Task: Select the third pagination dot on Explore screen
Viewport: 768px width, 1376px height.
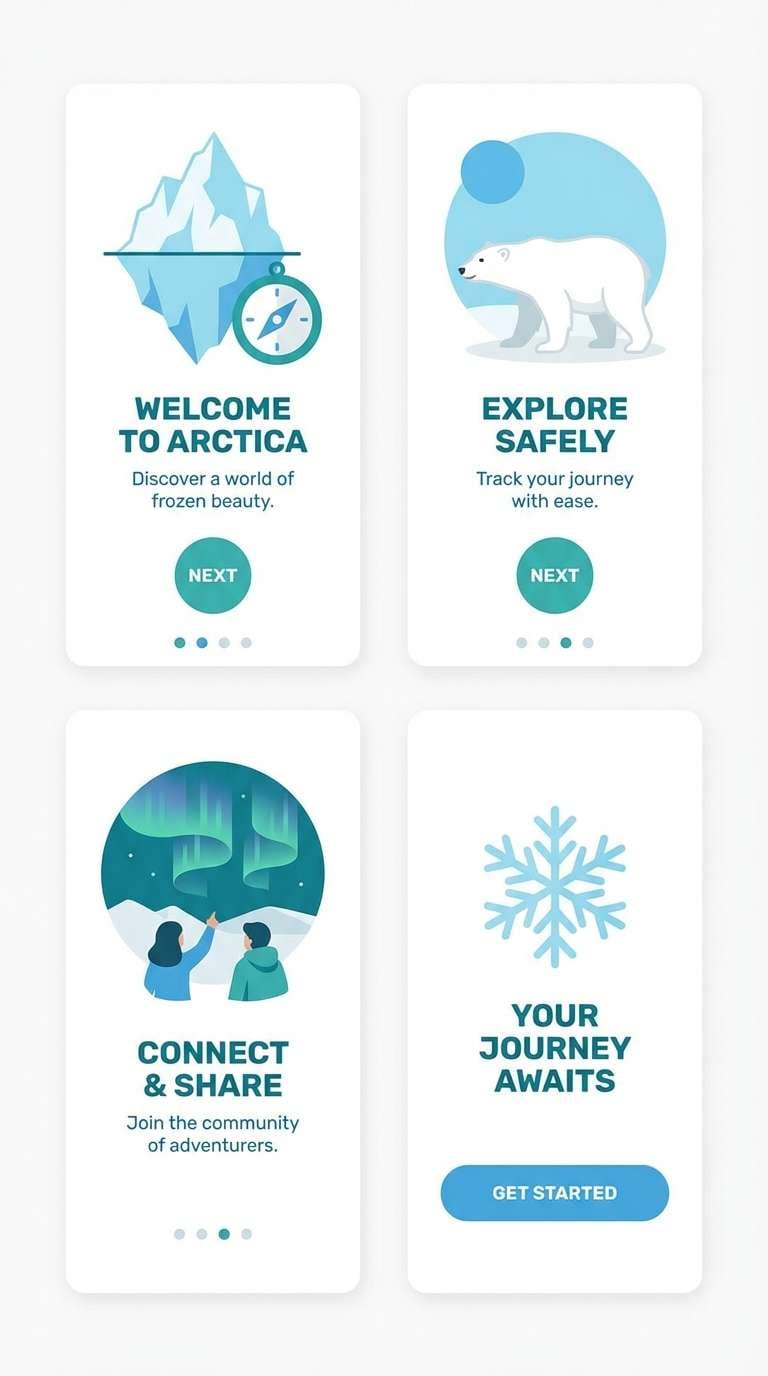Action: [x=567, y=643]
